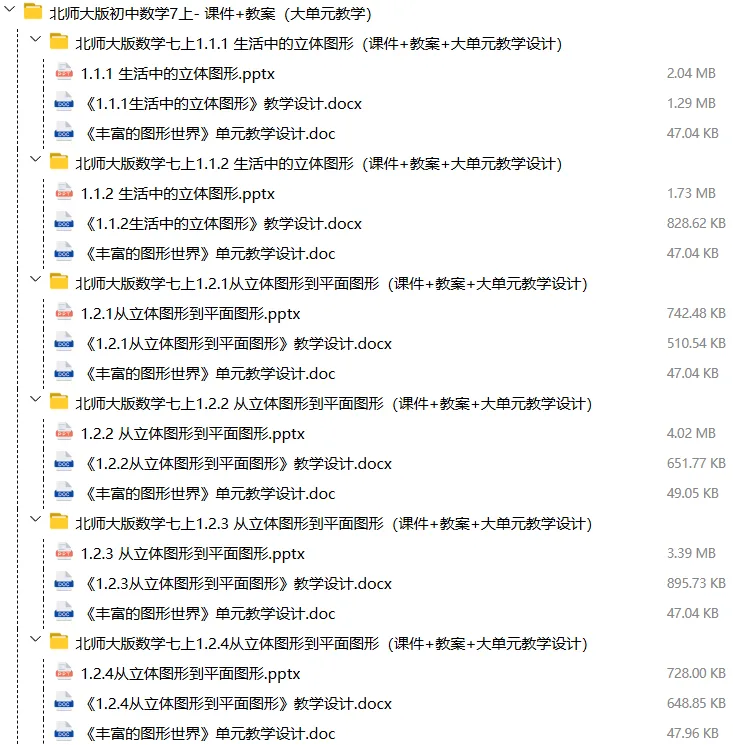Select folder 北师大版数学七上1.2.3 从立体图形到平面图形

(334, 524)
